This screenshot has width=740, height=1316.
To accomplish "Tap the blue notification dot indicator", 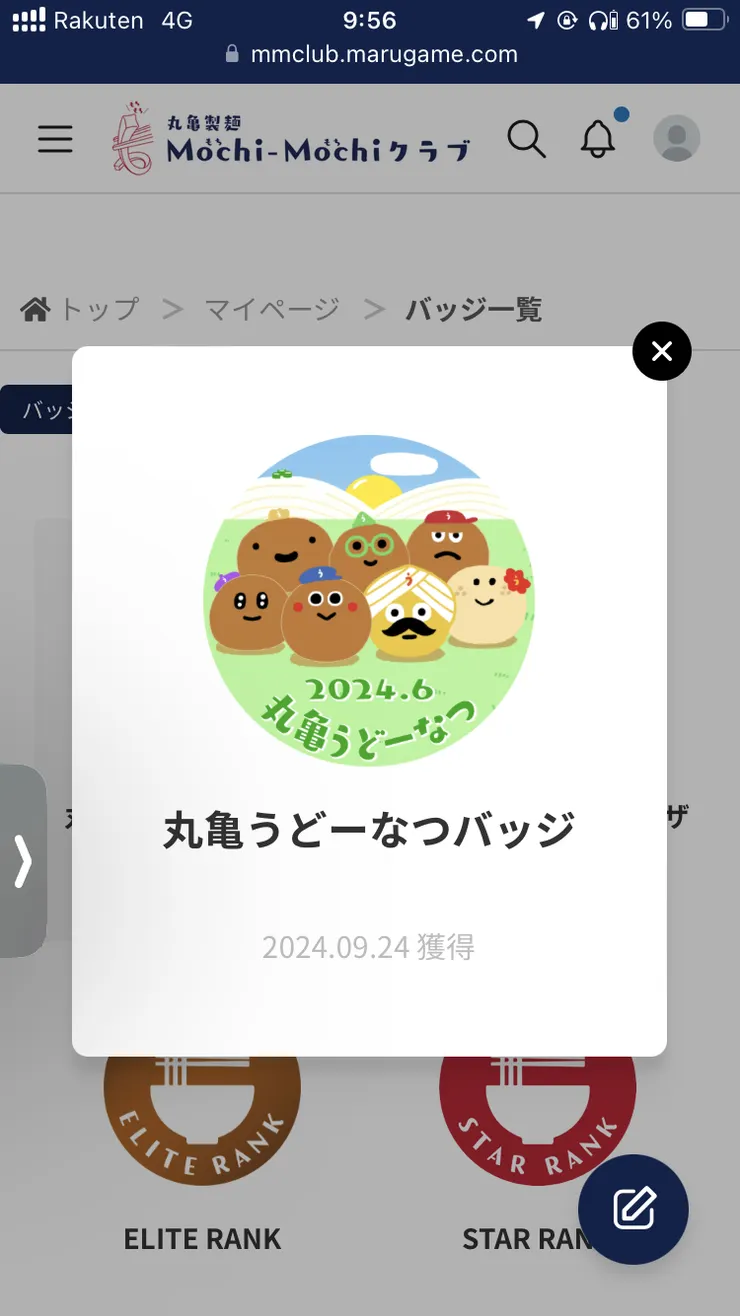I will [x=622, y=116].
